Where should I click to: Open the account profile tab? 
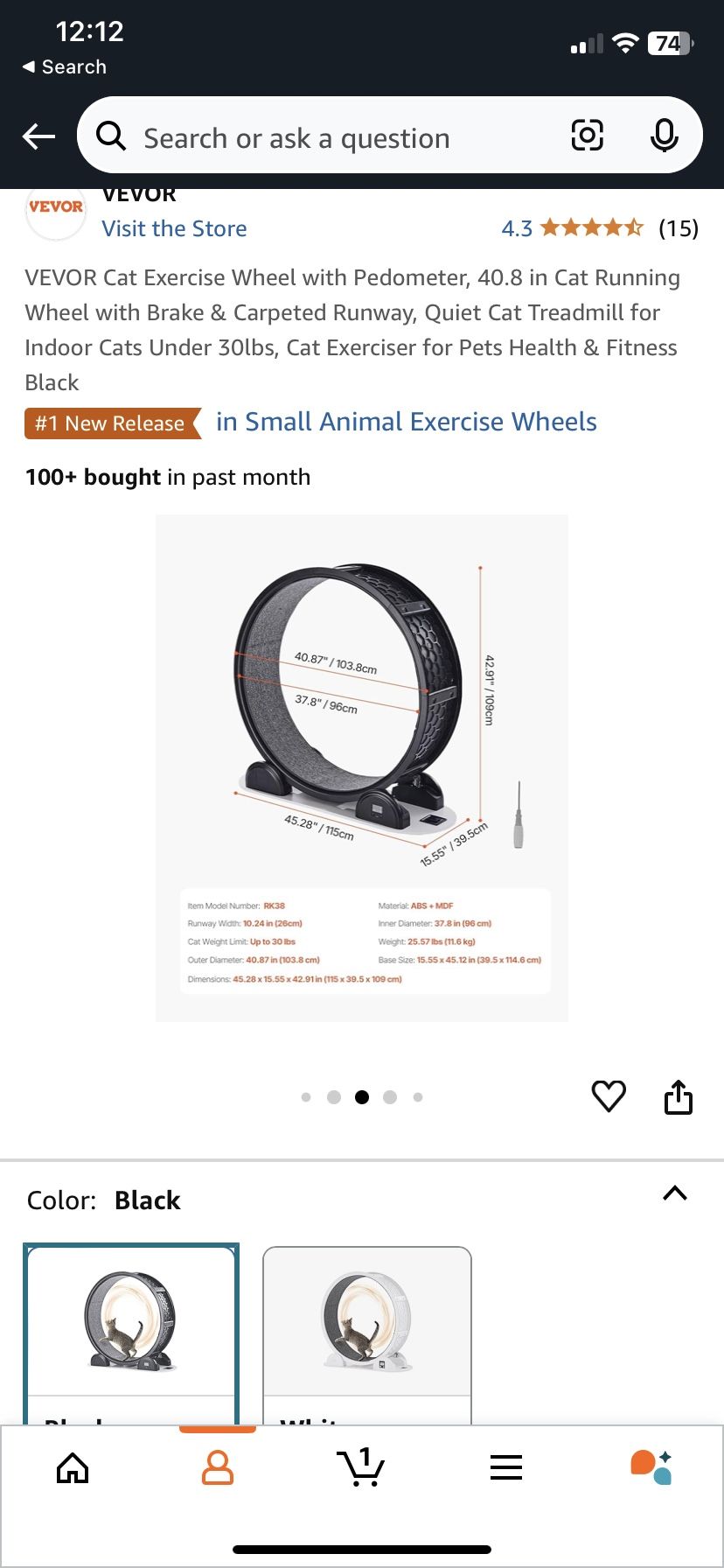pos(218,1468)
